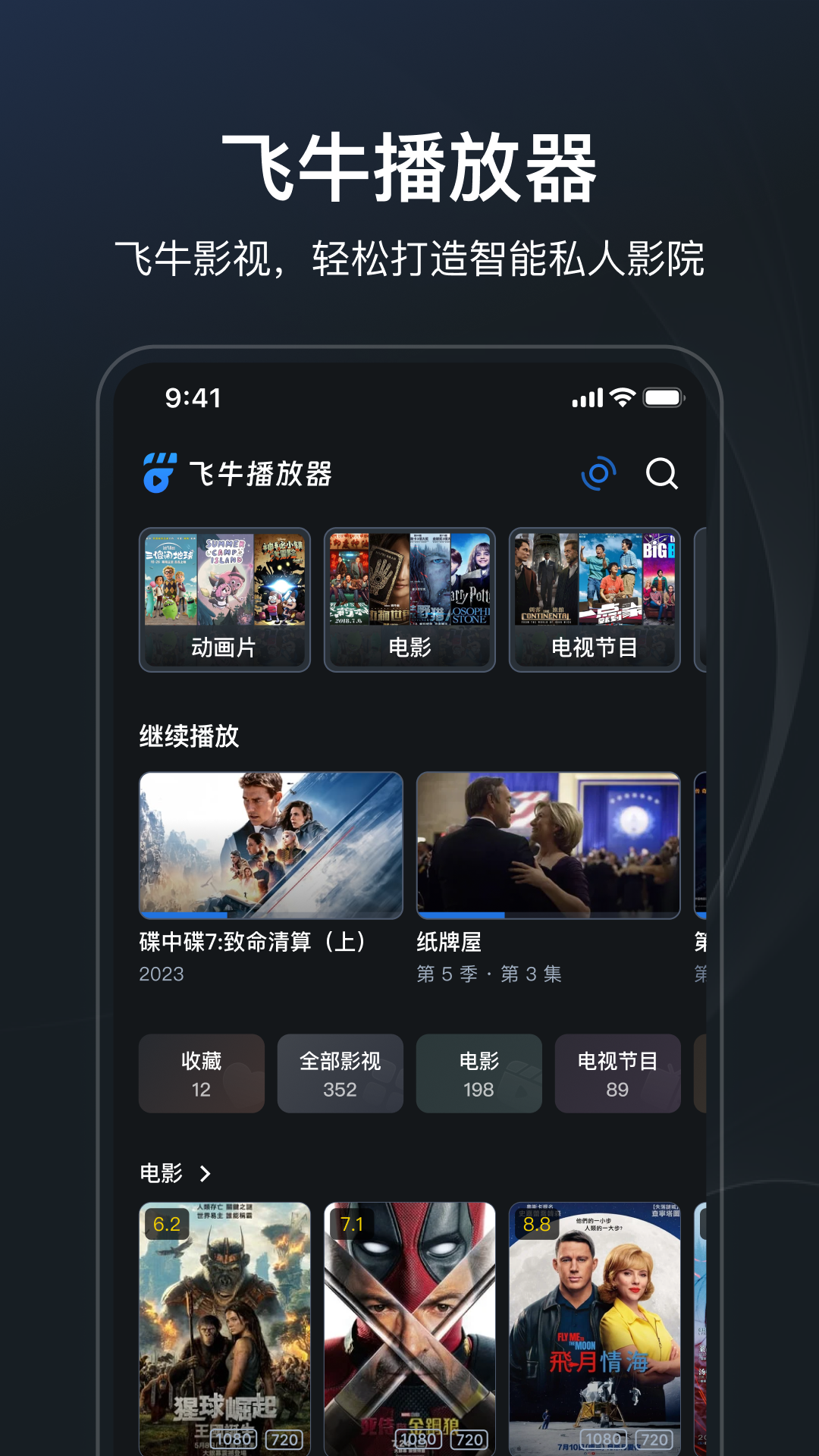Open the blue device discovery radar icon
The height and width of the screenshot is (1456, 819).
point(598,475)
